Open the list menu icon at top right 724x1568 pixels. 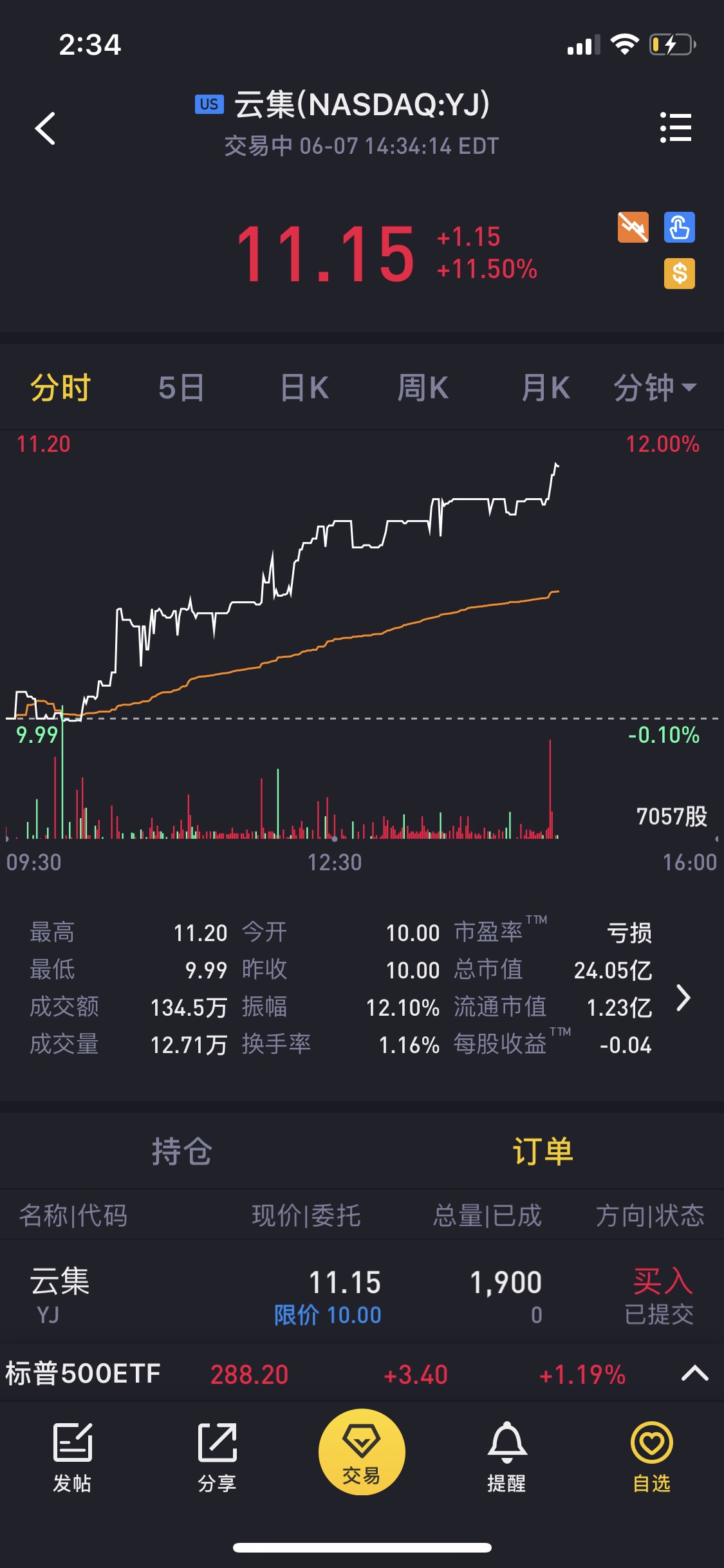(676, 127)
